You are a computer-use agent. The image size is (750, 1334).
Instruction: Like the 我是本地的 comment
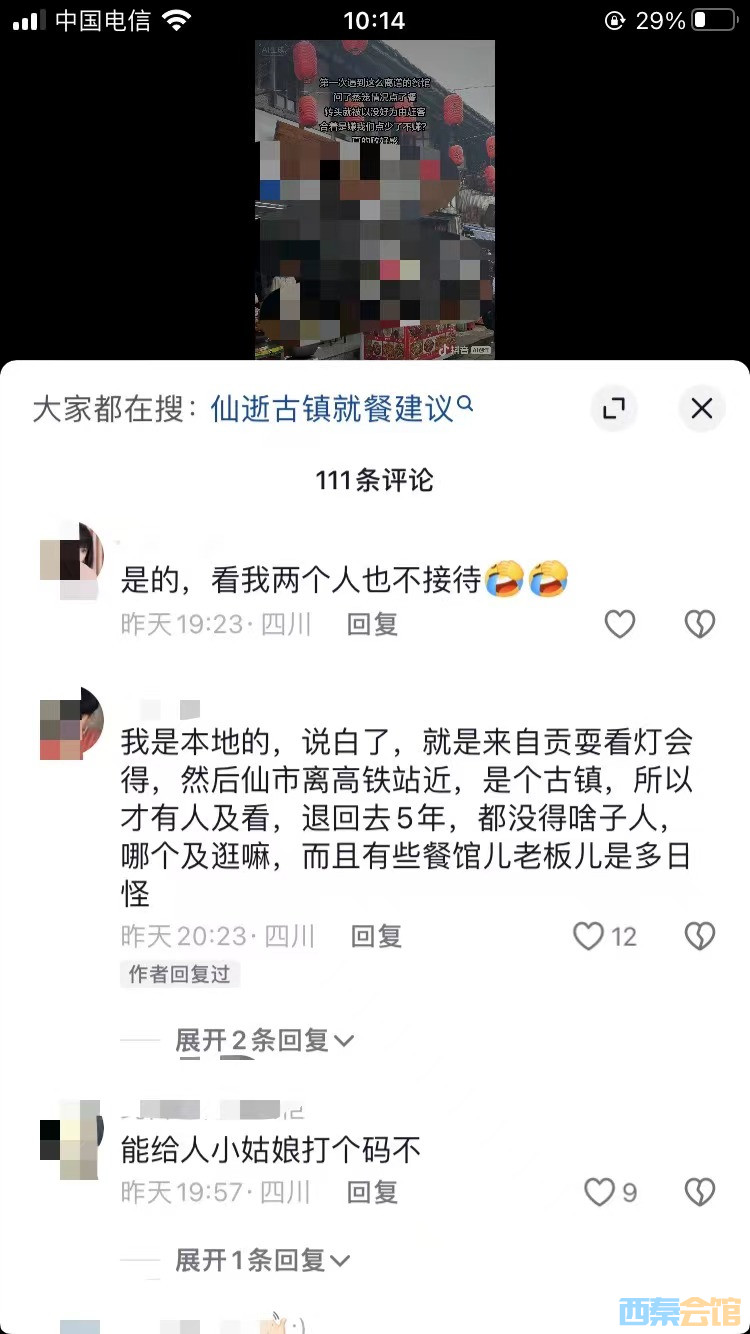click(x=589, y=936)
